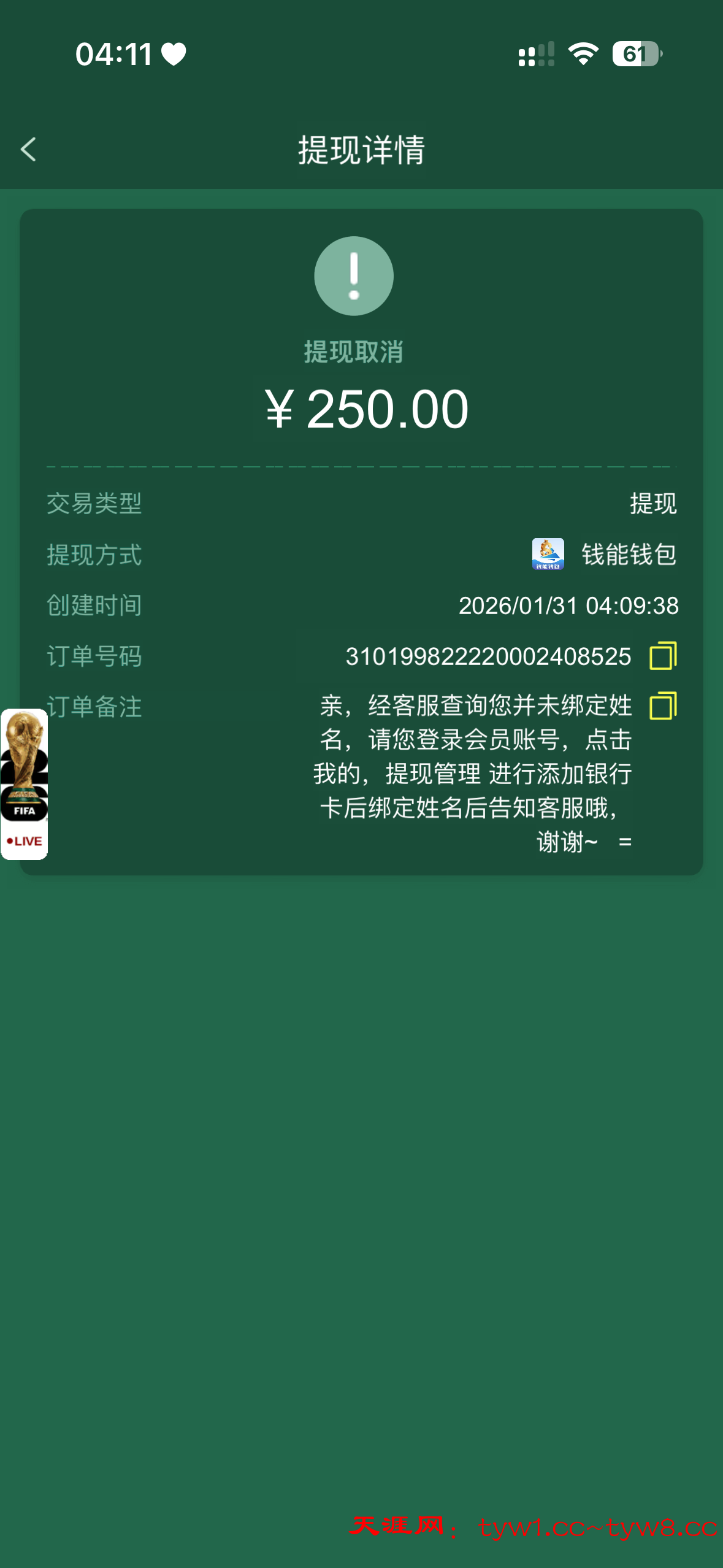Tap the exclamation mark status icon
The height and width of the screenshot is (1568, 723).
coord(353,275)
